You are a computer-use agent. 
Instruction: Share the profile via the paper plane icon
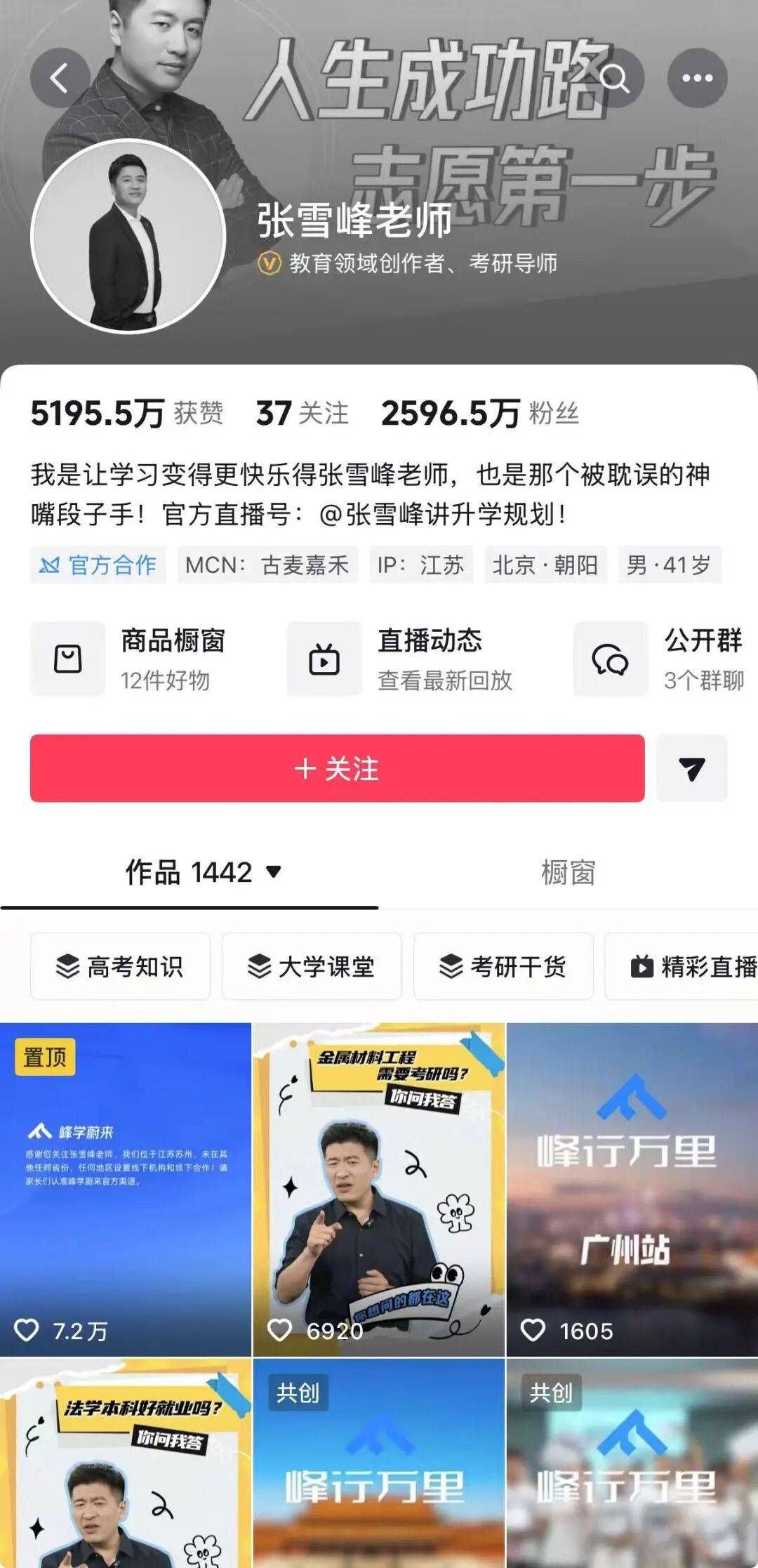tap(691, 770)
